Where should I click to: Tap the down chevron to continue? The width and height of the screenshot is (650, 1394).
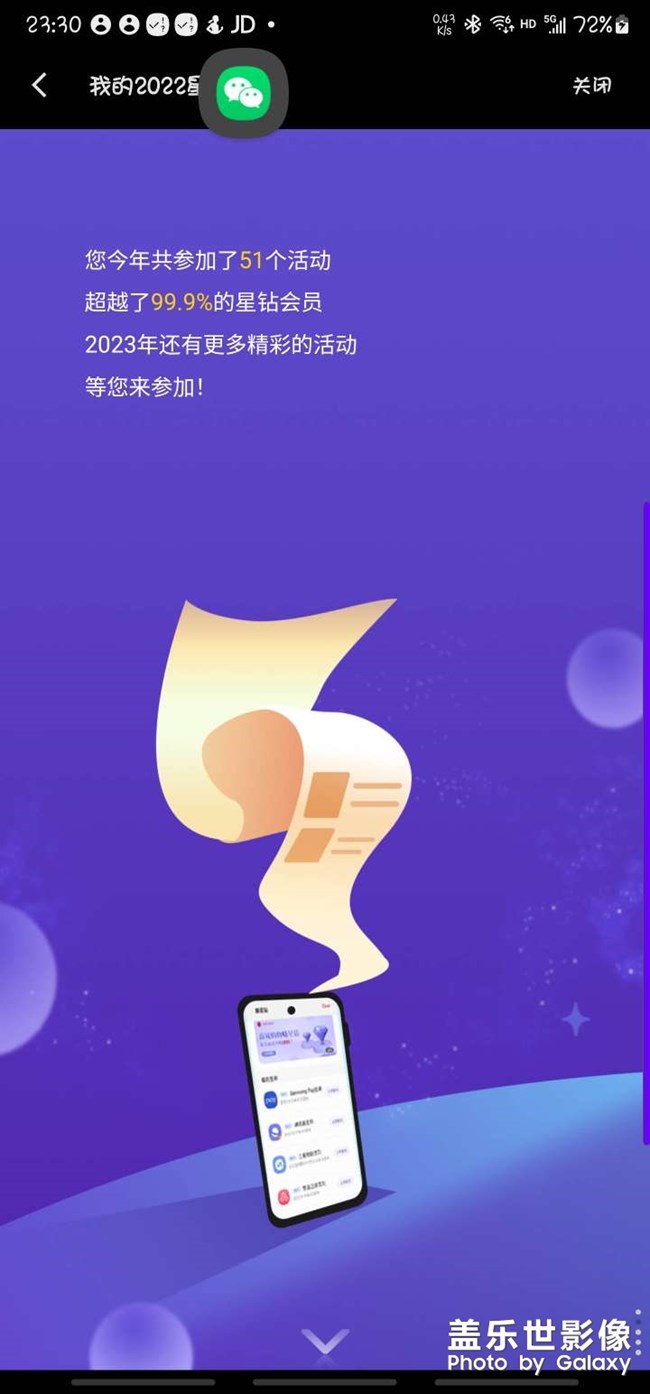click(325, 1341)
